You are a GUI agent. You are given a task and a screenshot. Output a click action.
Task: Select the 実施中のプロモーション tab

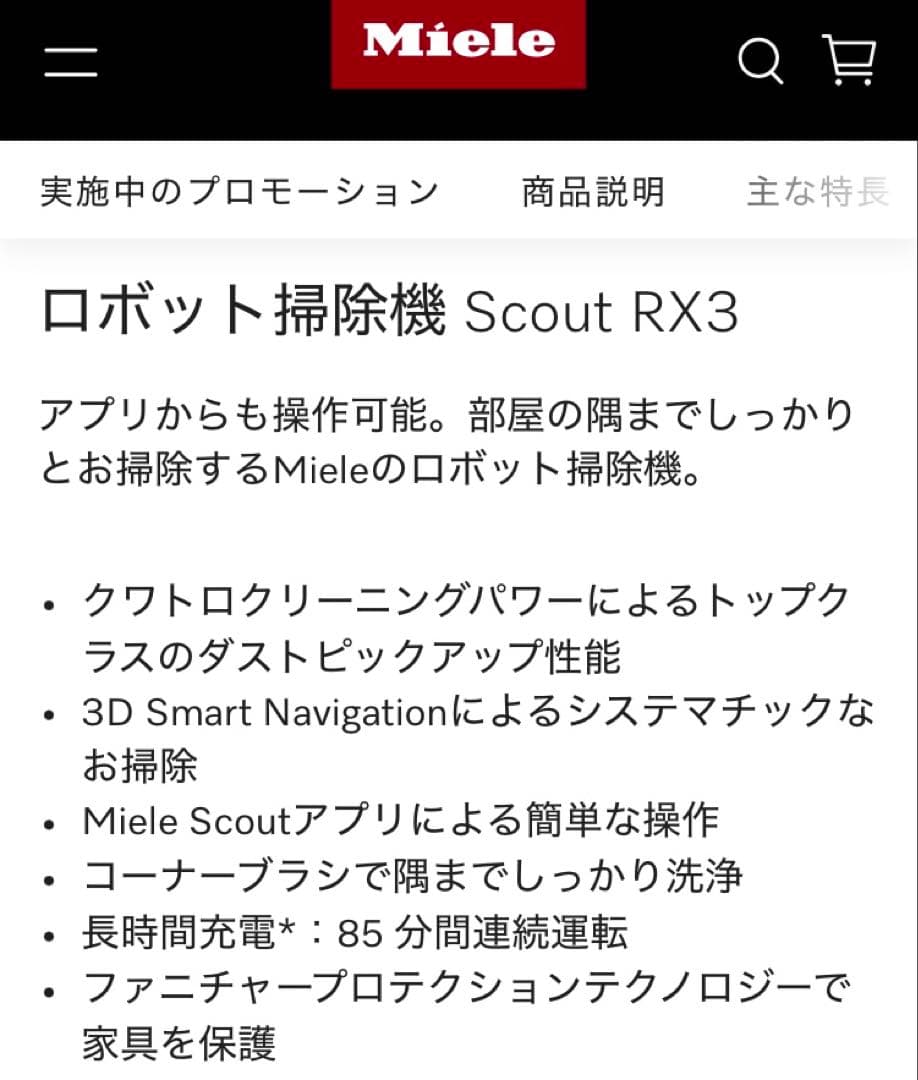(x=239, y=192)
